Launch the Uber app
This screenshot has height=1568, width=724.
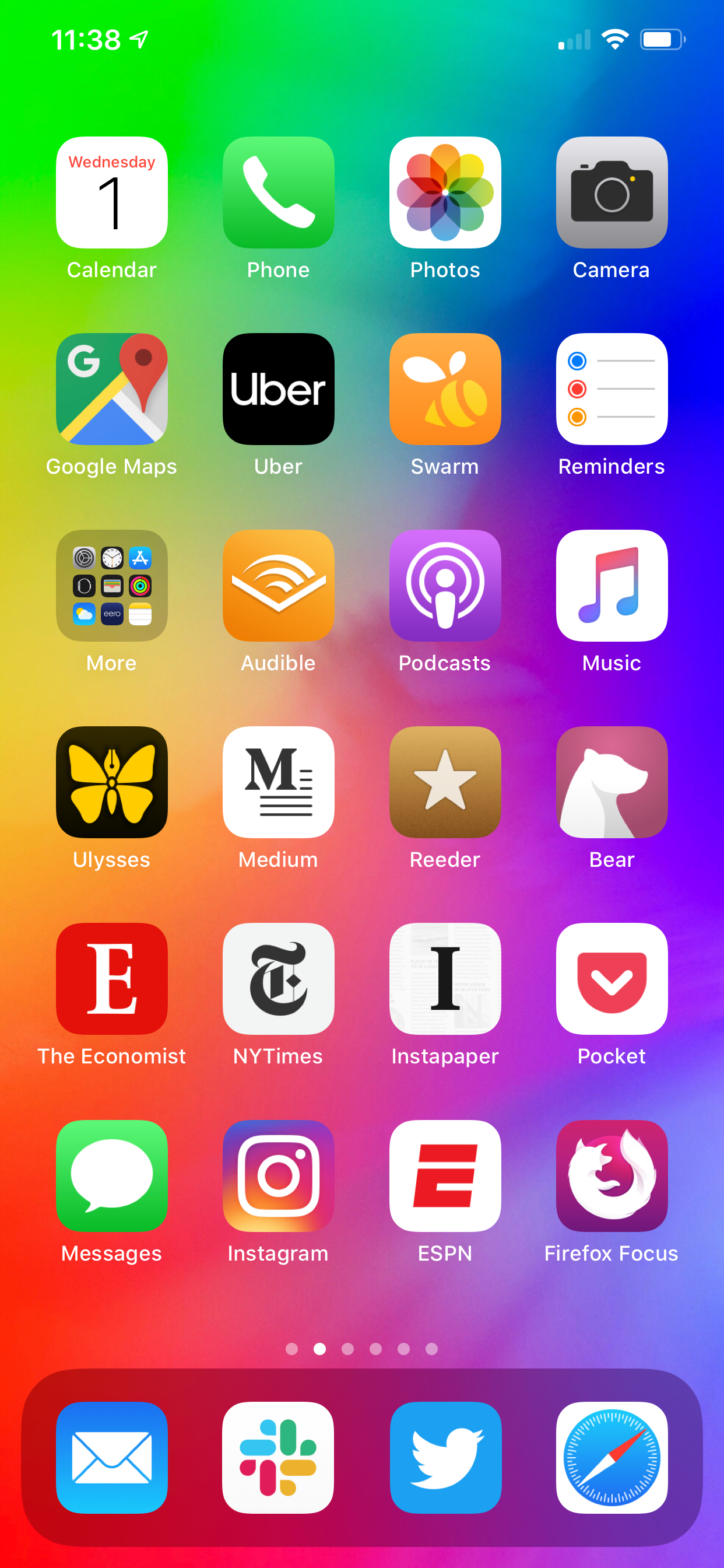pos(278,389)
